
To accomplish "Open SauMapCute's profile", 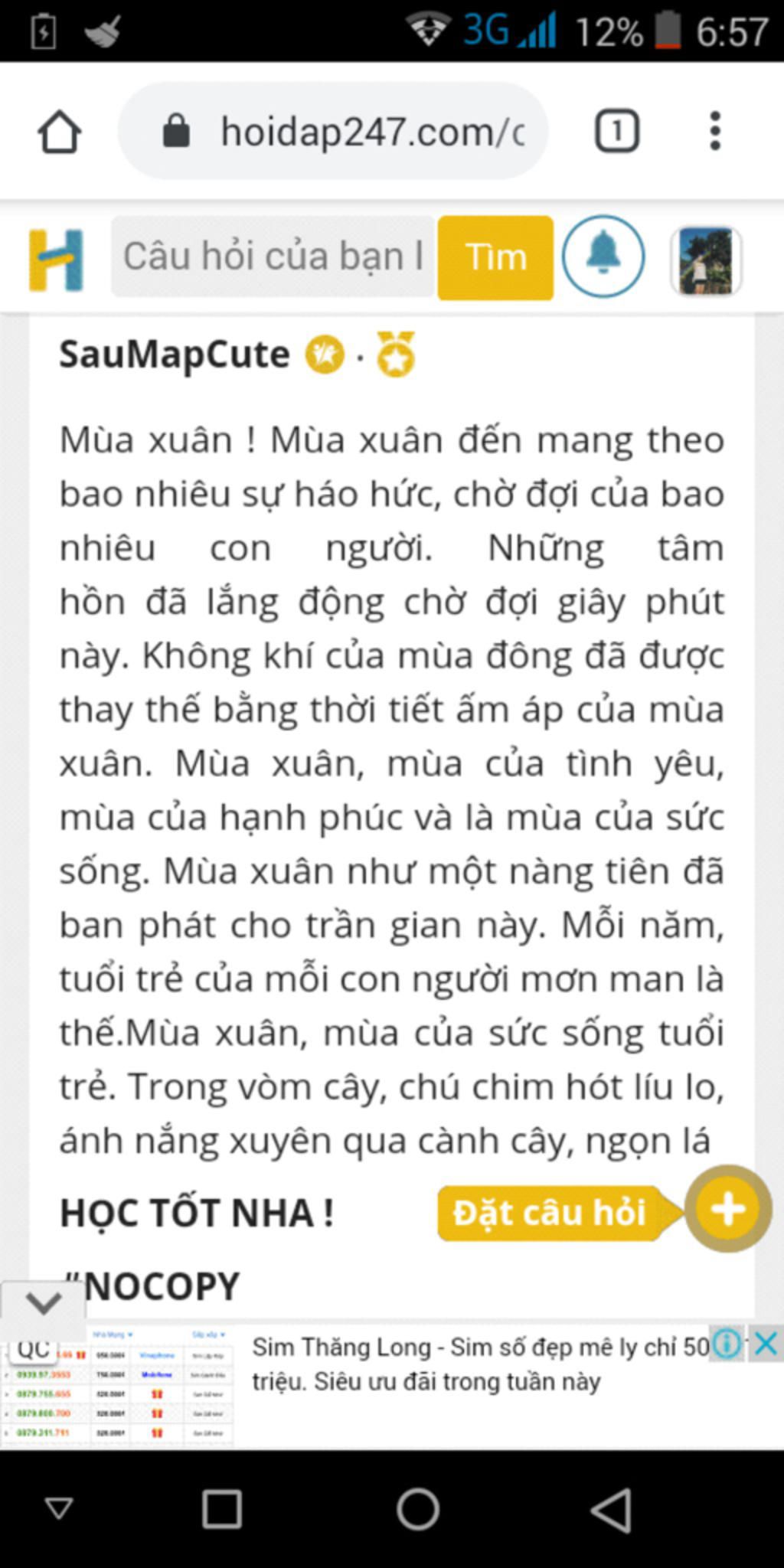I will tap(175, 354).
